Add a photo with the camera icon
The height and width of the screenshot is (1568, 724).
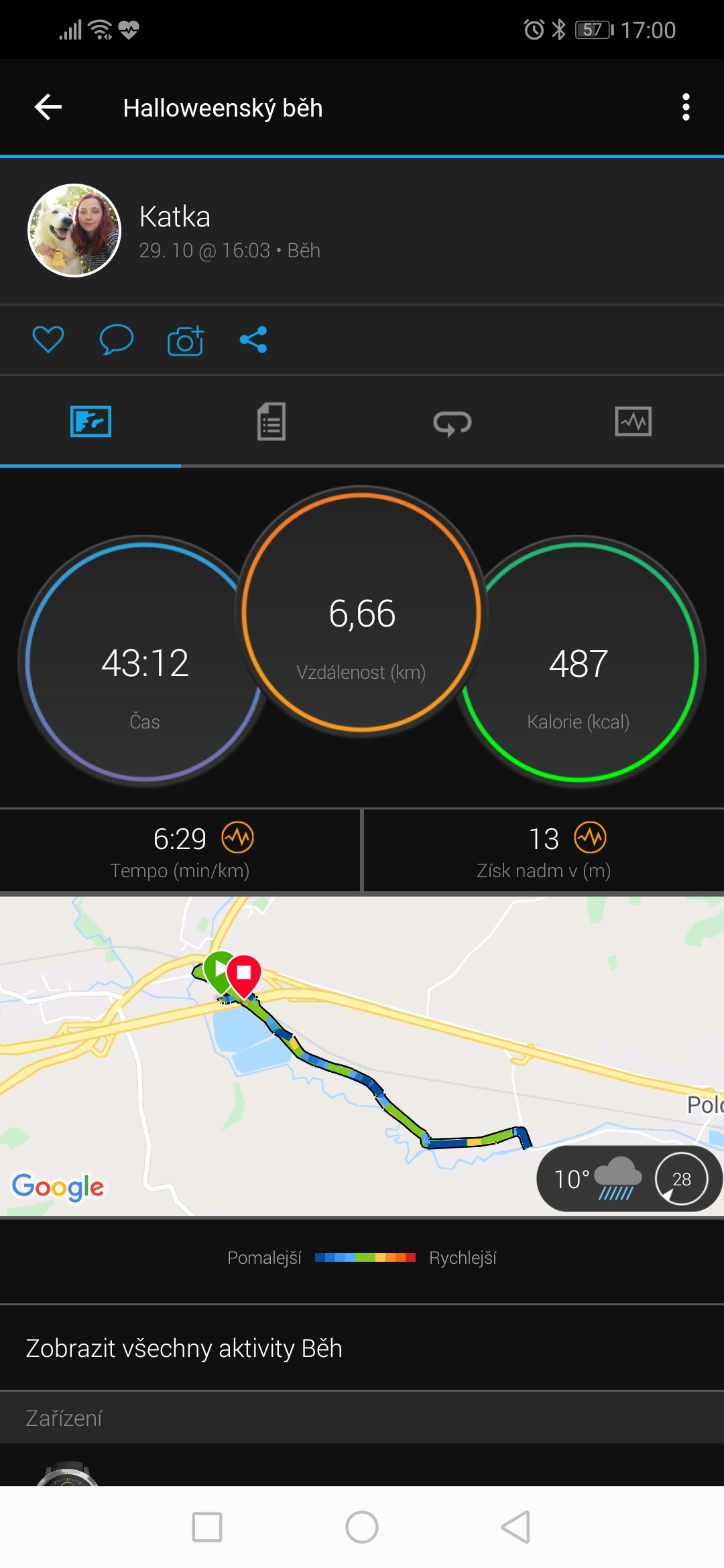(x=186, y=340)
